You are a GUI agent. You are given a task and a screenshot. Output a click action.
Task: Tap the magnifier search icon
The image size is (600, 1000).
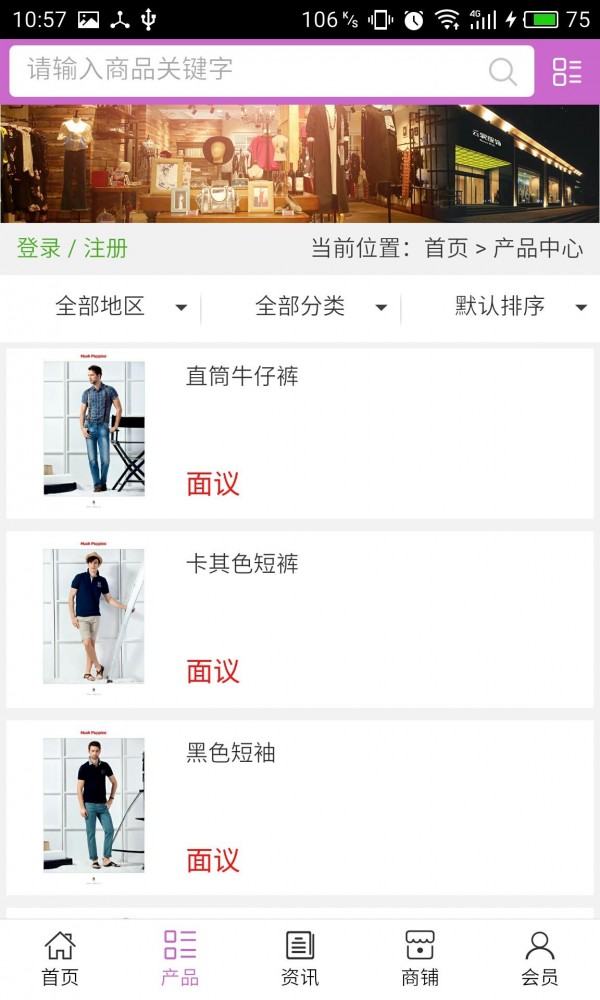point(502,71)
